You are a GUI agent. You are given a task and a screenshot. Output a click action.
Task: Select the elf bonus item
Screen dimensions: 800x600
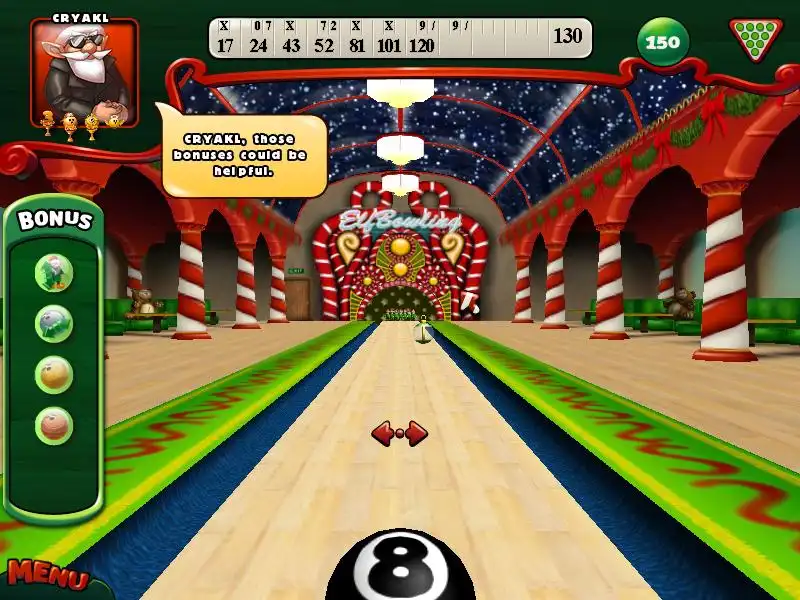54,272
